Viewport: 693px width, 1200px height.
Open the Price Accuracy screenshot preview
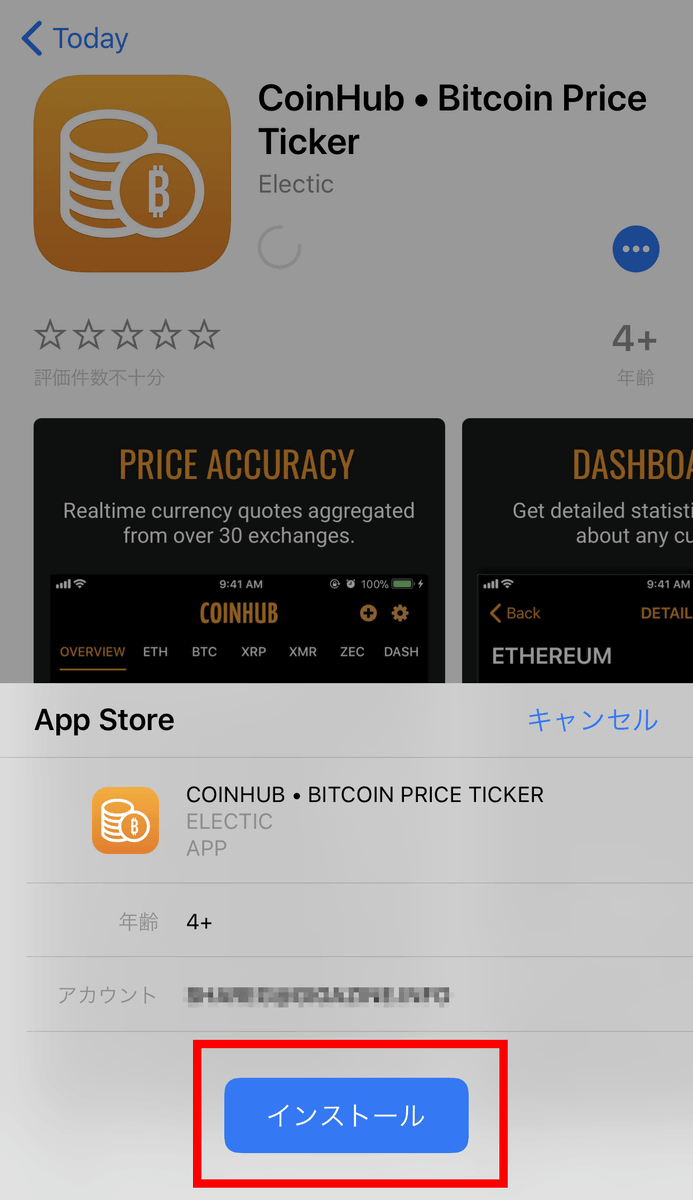point(239,551)
